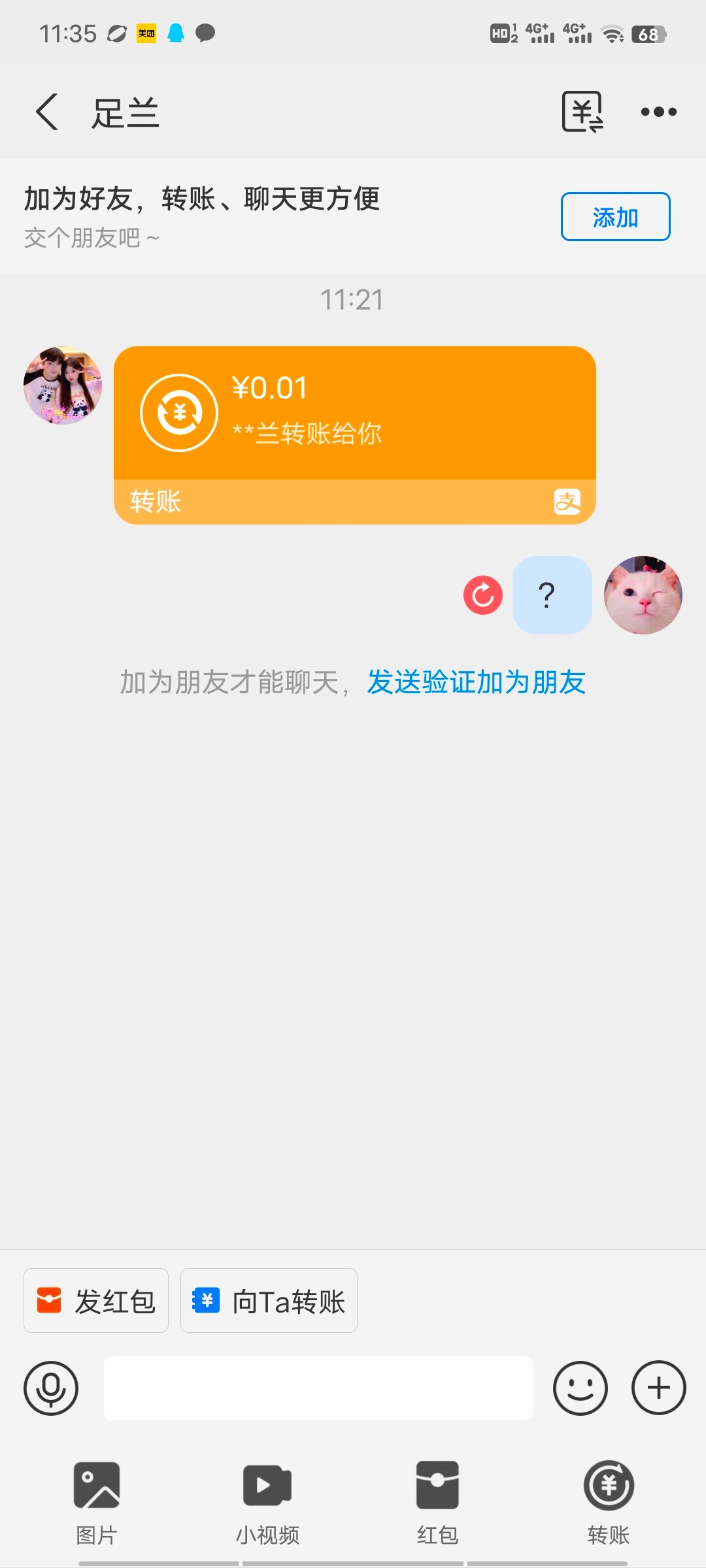Tap the chat text input field
The image size is (706, 1568).
pos(318,1388)
